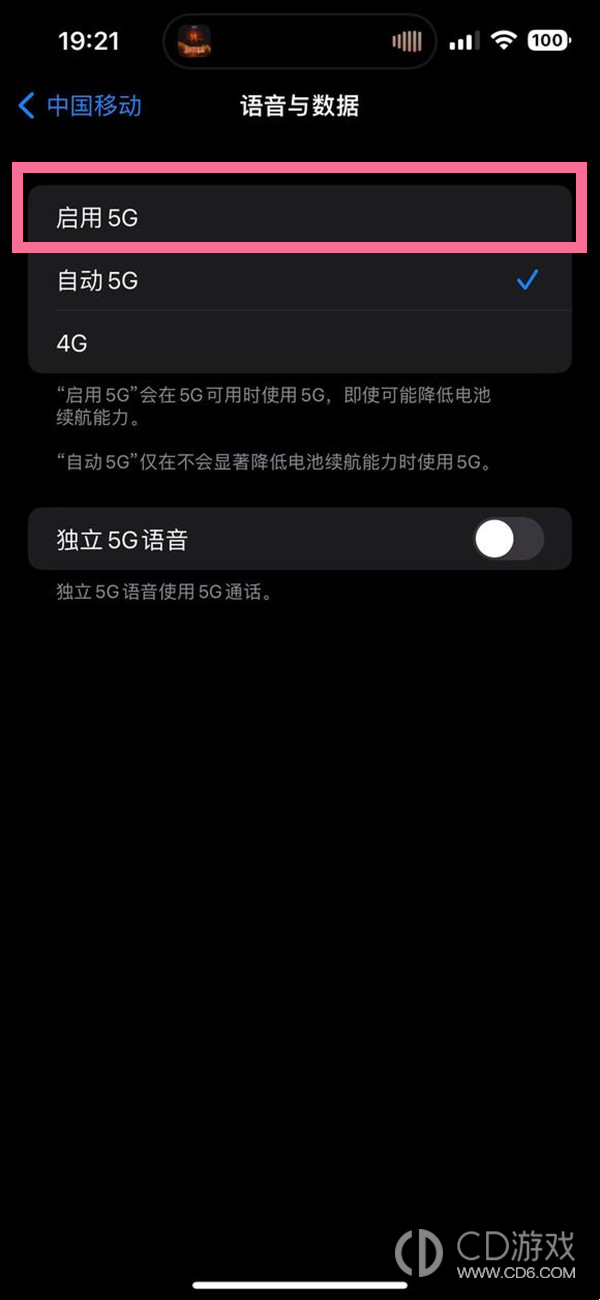Select the 启用 5G option
This screenshot has width=600, height=1300.
[x=300, y=218]
